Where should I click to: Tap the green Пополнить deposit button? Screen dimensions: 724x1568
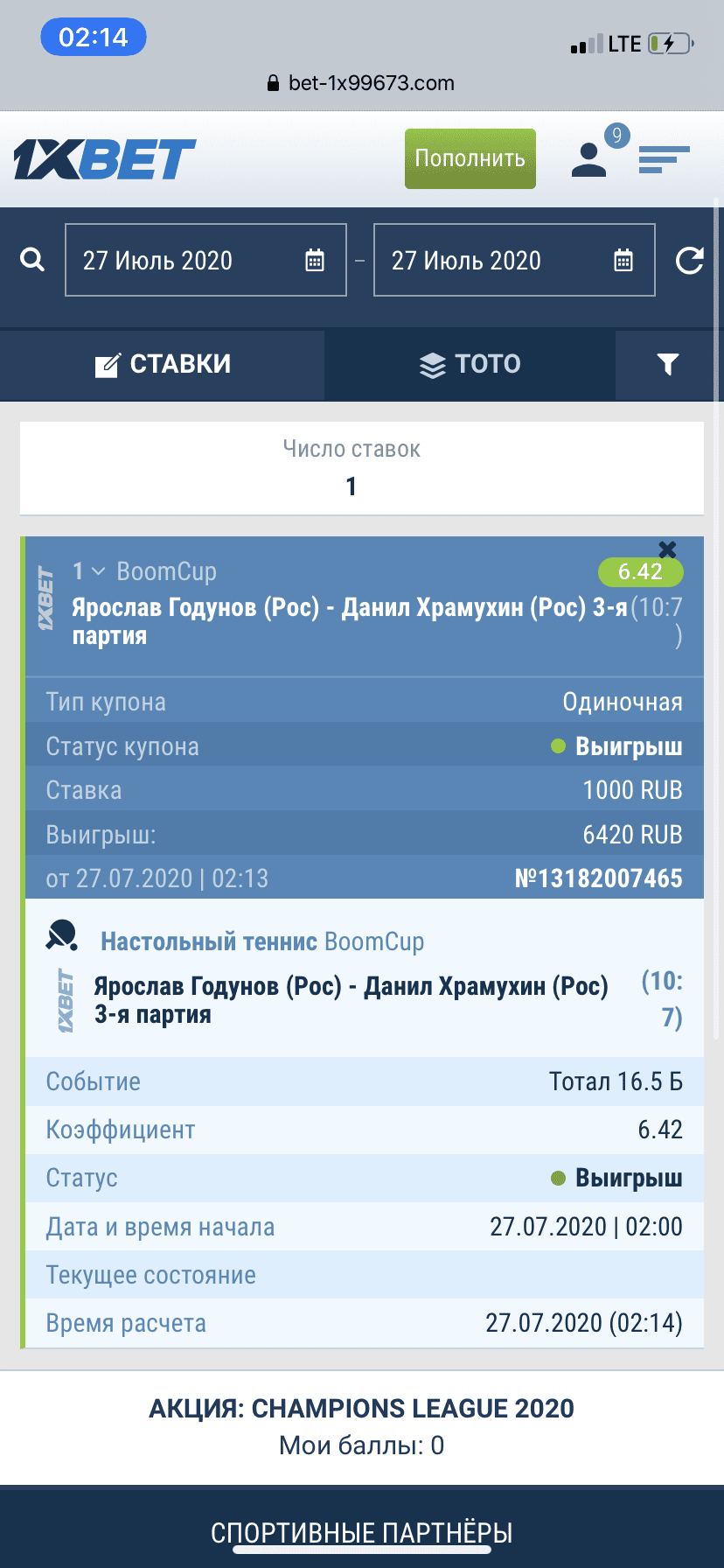coord(470,158)
